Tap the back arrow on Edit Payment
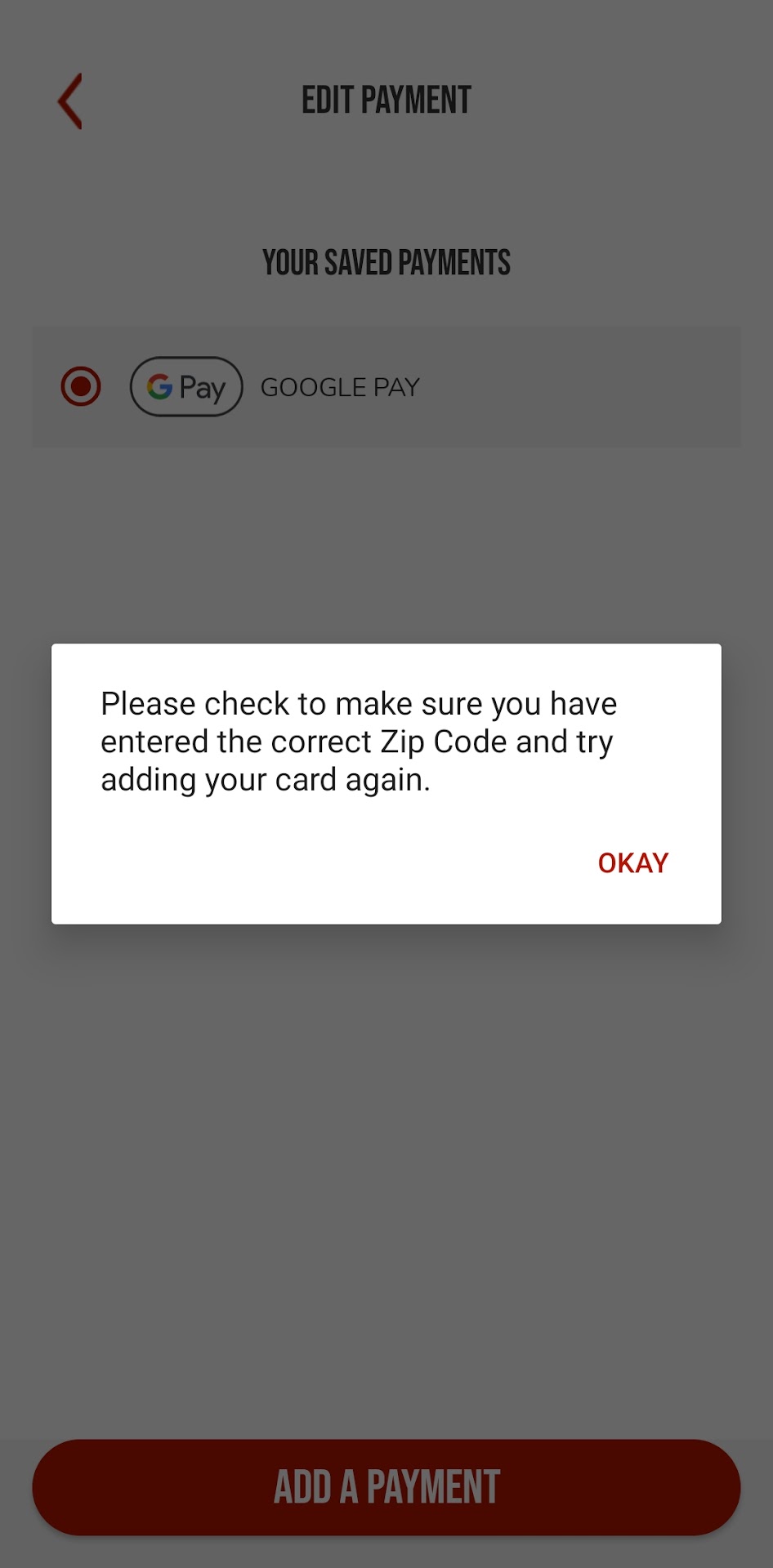The image size is (773, 1568). click(x=70, y=101)
